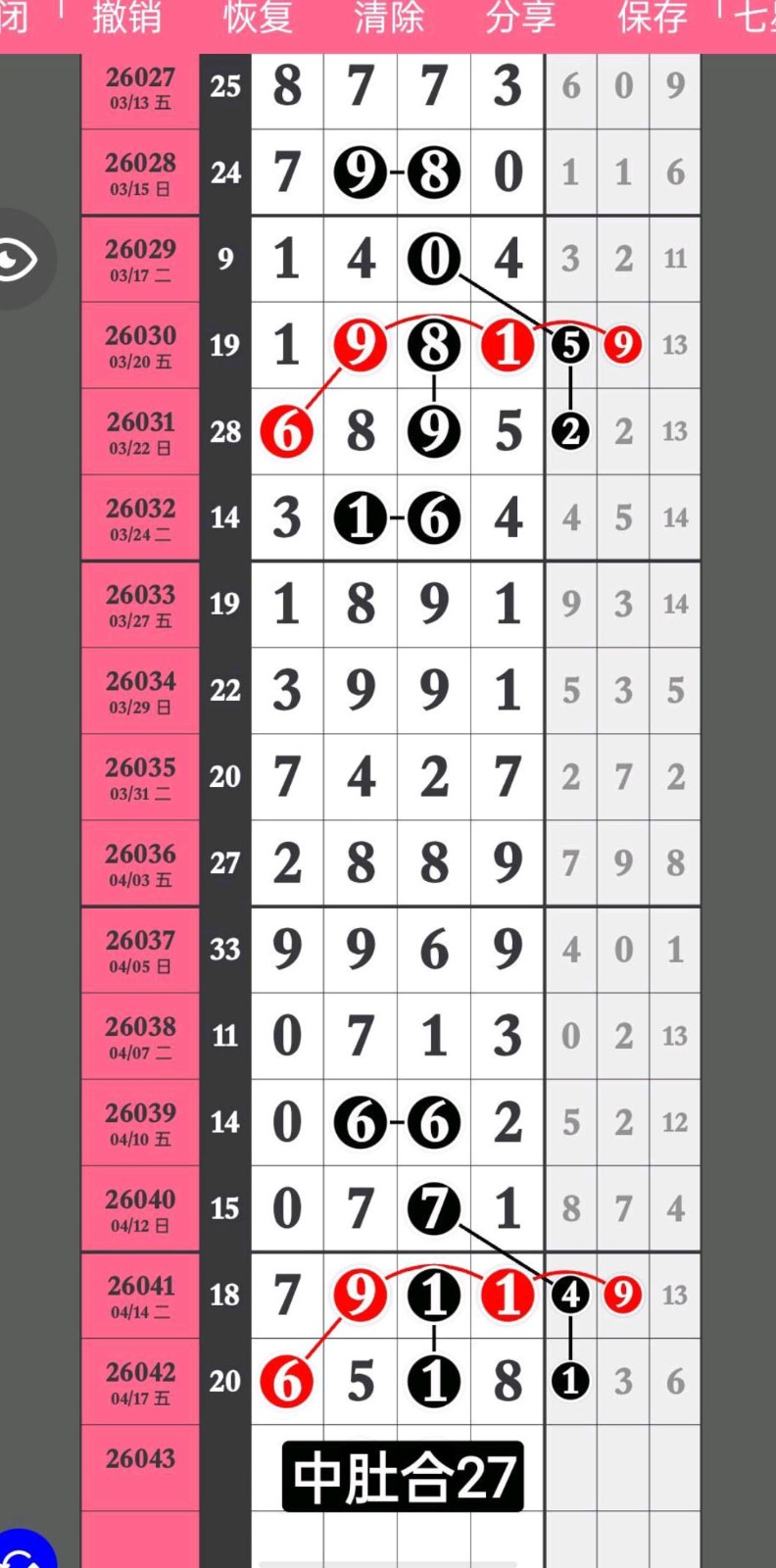Undo last drawing with 撤销
This screenshot has width=776, height=1568.
tap(126, 18)
